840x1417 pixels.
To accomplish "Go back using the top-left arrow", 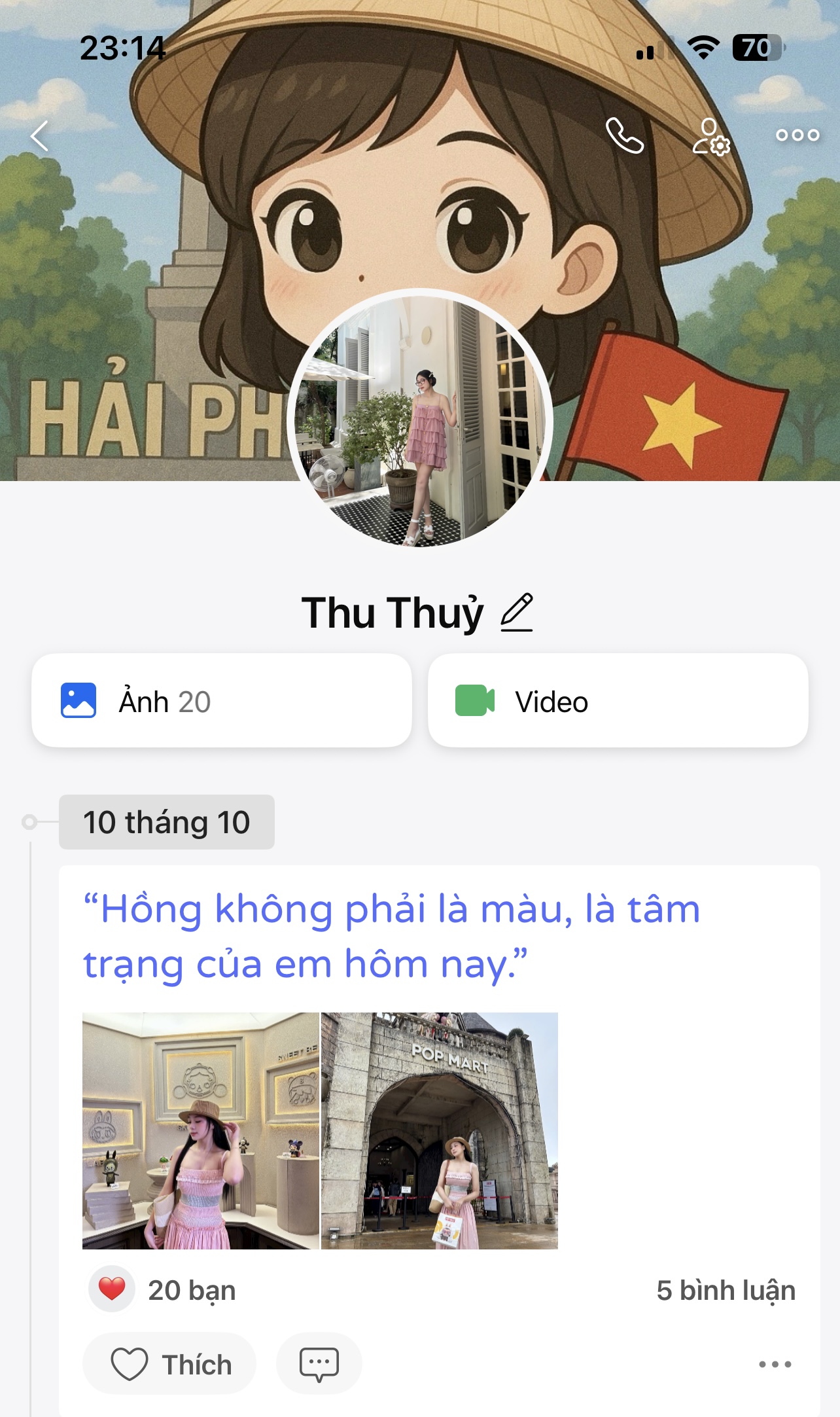I will click(41, 136).
